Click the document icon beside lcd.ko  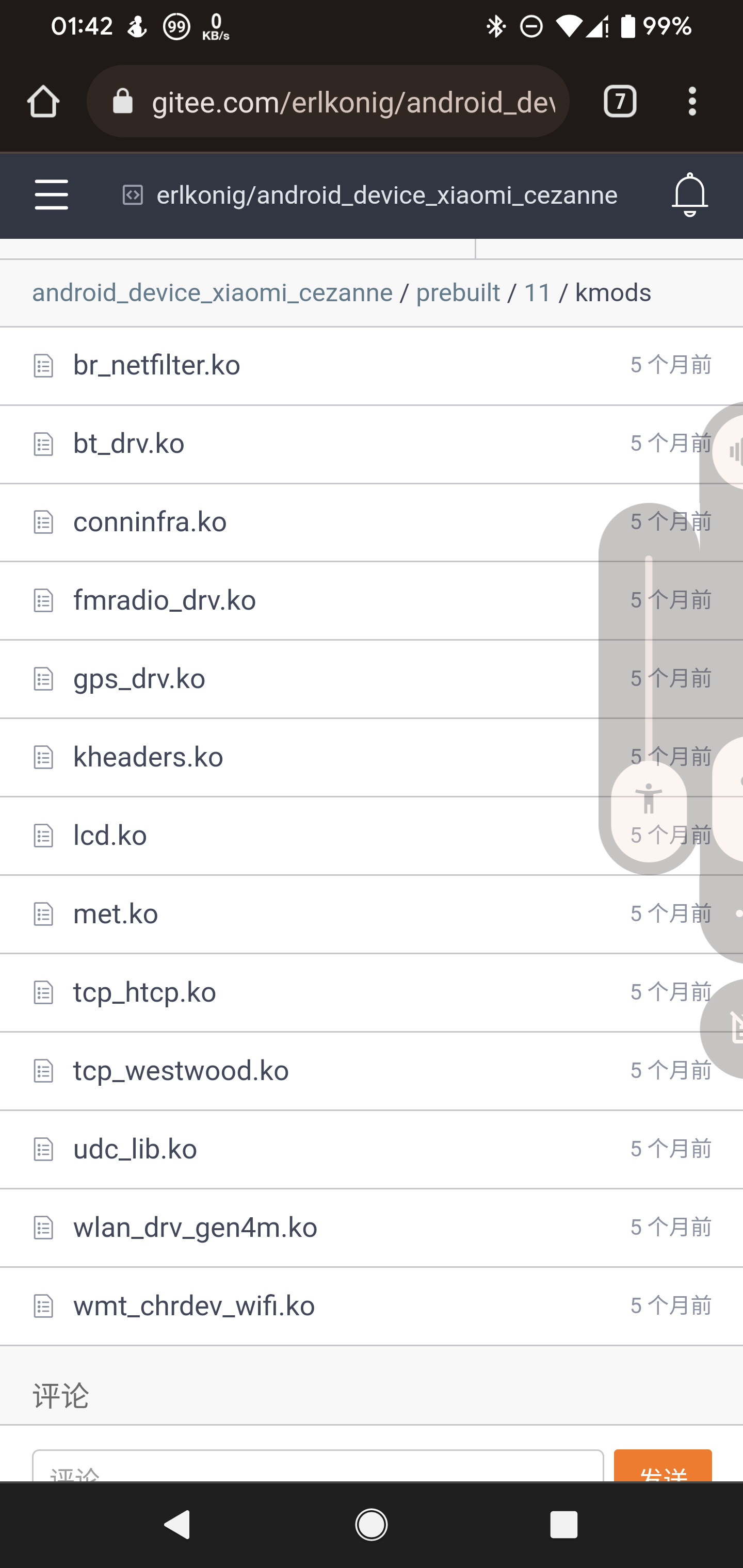[43, 836]
